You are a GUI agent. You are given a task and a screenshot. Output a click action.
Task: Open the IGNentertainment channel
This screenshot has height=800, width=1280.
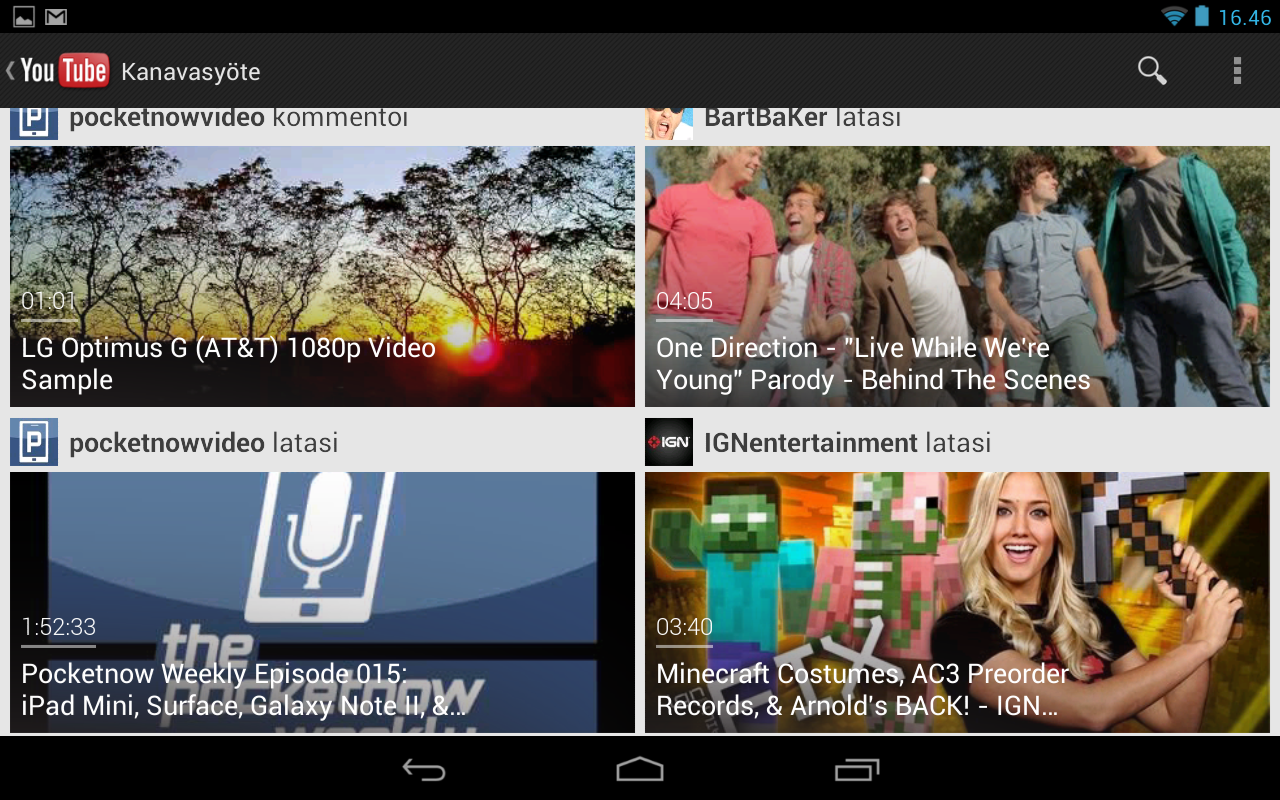pos(810,443)
